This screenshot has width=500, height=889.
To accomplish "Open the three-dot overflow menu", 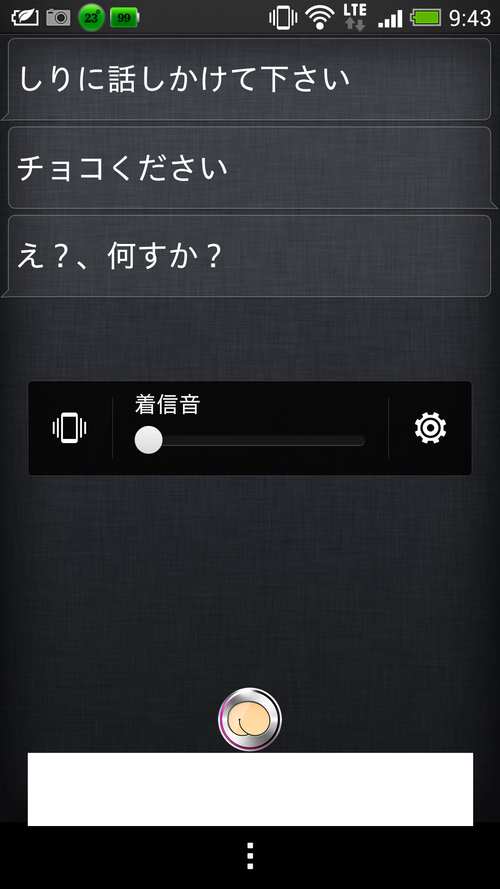I will [250, 856].
